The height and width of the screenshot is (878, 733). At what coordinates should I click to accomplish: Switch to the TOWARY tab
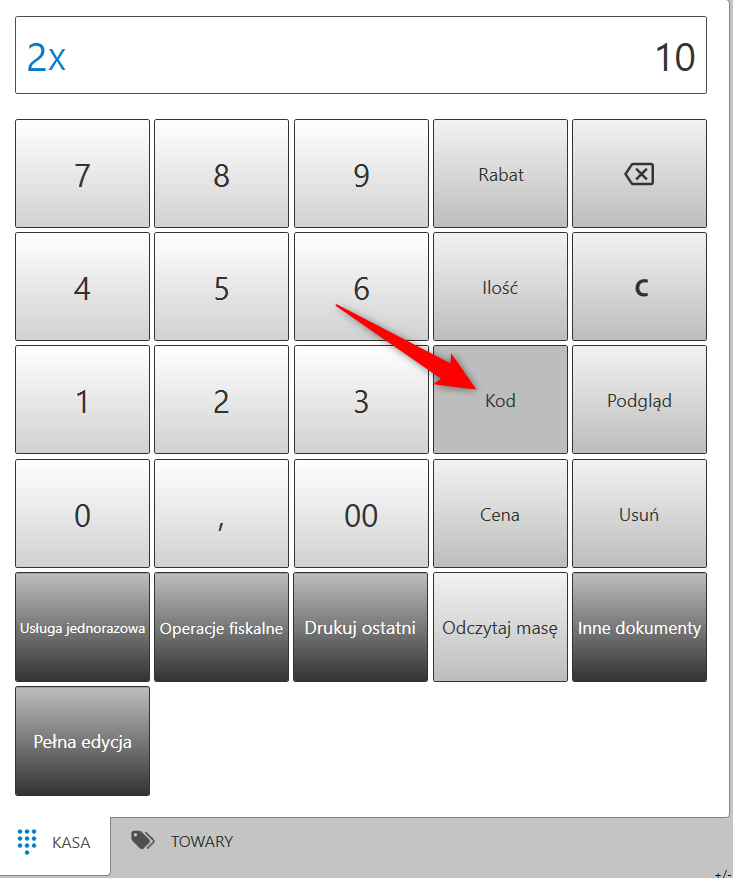pyautogui.click(x=183, y=841)
